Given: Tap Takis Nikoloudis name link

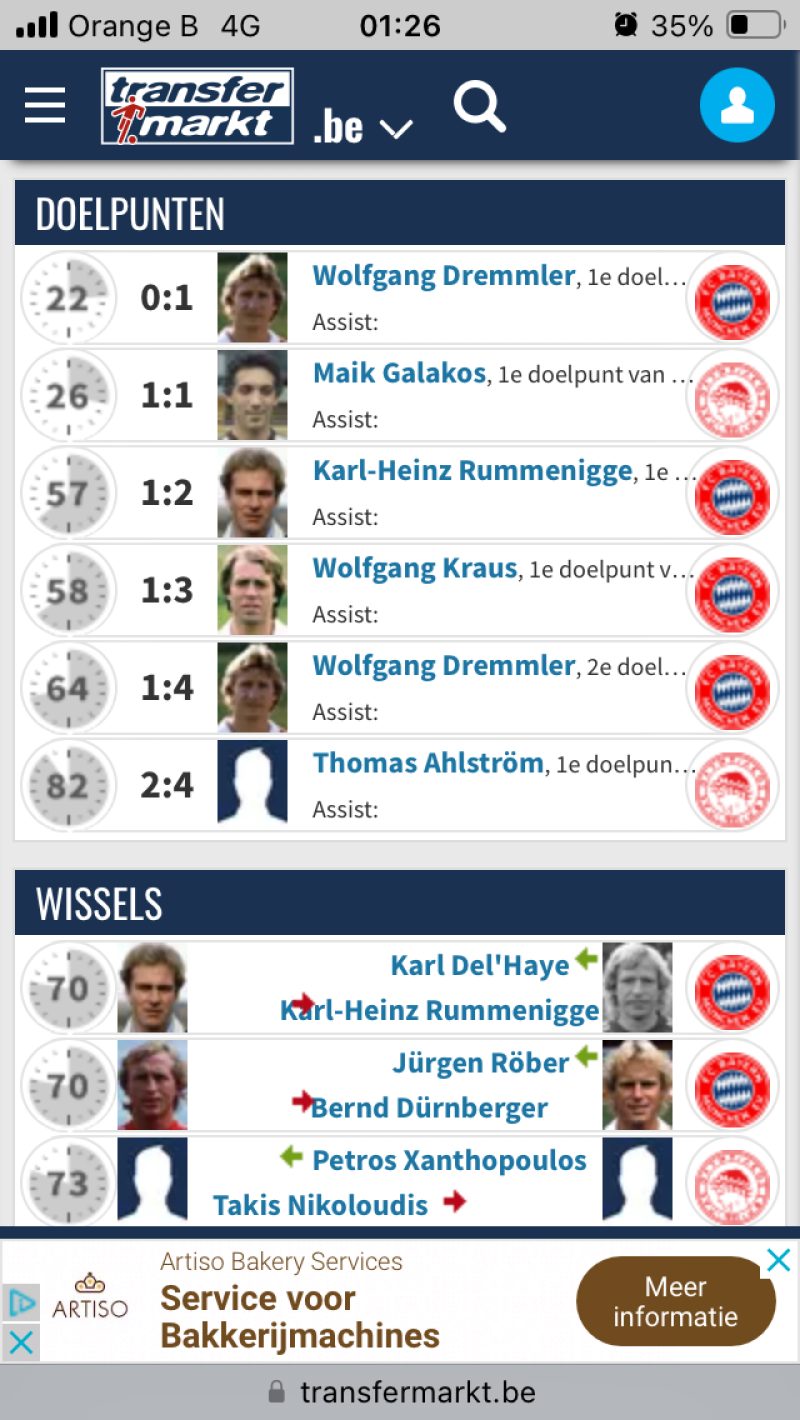Looking at the screenshot, I should coord(320,1205).
